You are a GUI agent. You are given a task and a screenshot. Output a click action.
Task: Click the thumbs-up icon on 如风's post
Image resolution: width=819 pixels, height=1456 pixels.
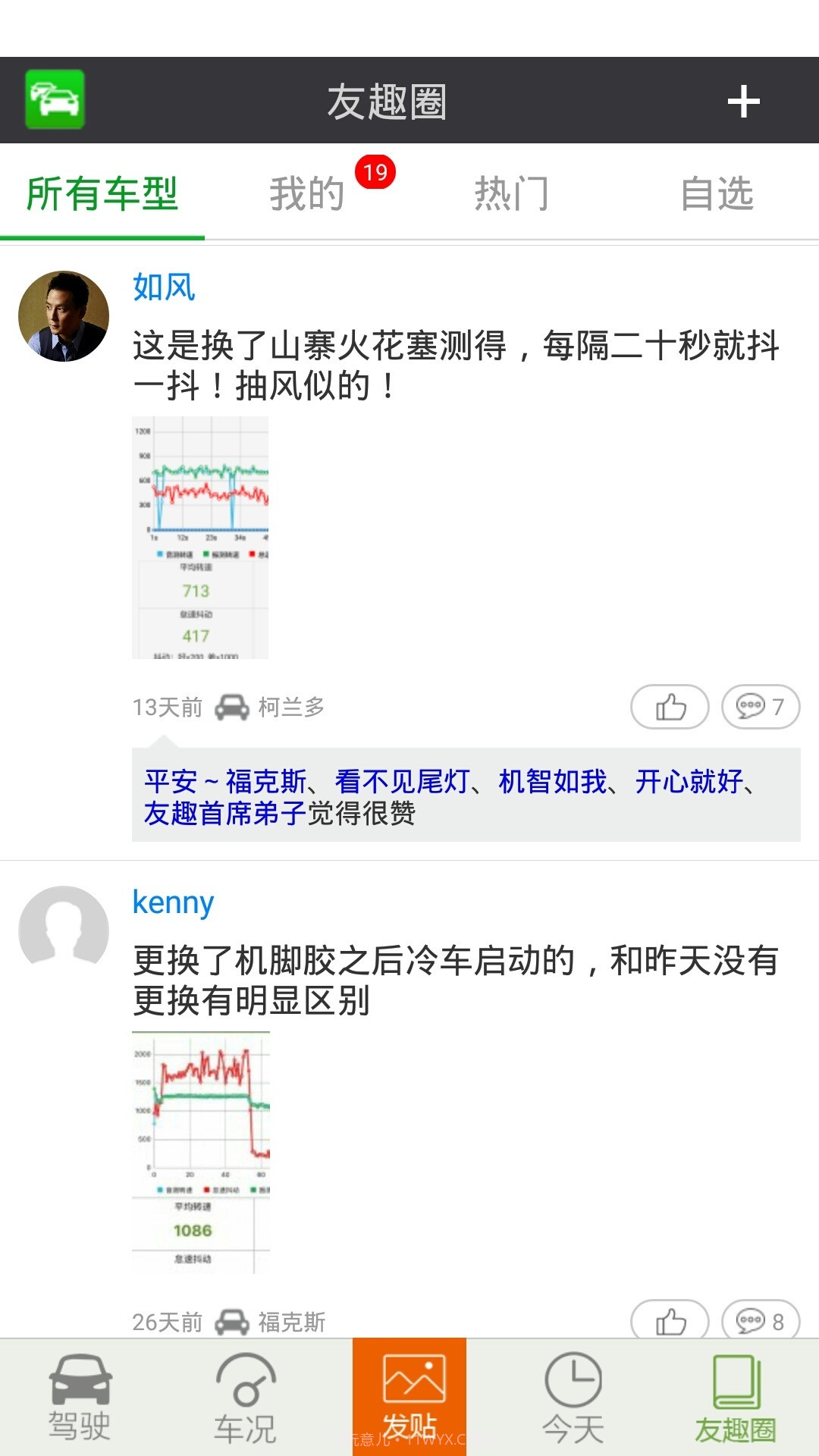pyautogui.click(x=670, y=706)
